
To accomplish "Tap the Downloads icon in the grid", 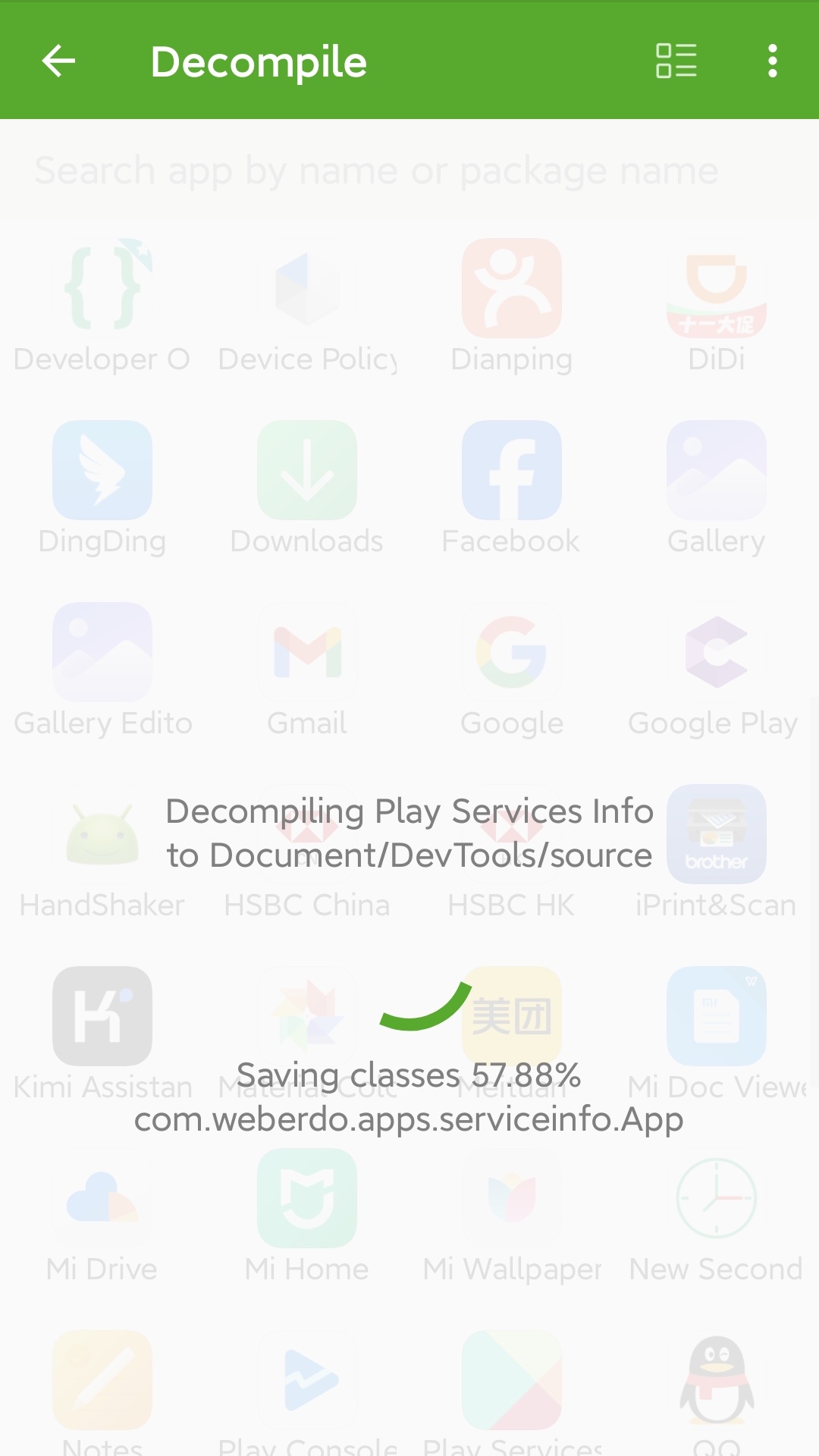I will 306,470.
